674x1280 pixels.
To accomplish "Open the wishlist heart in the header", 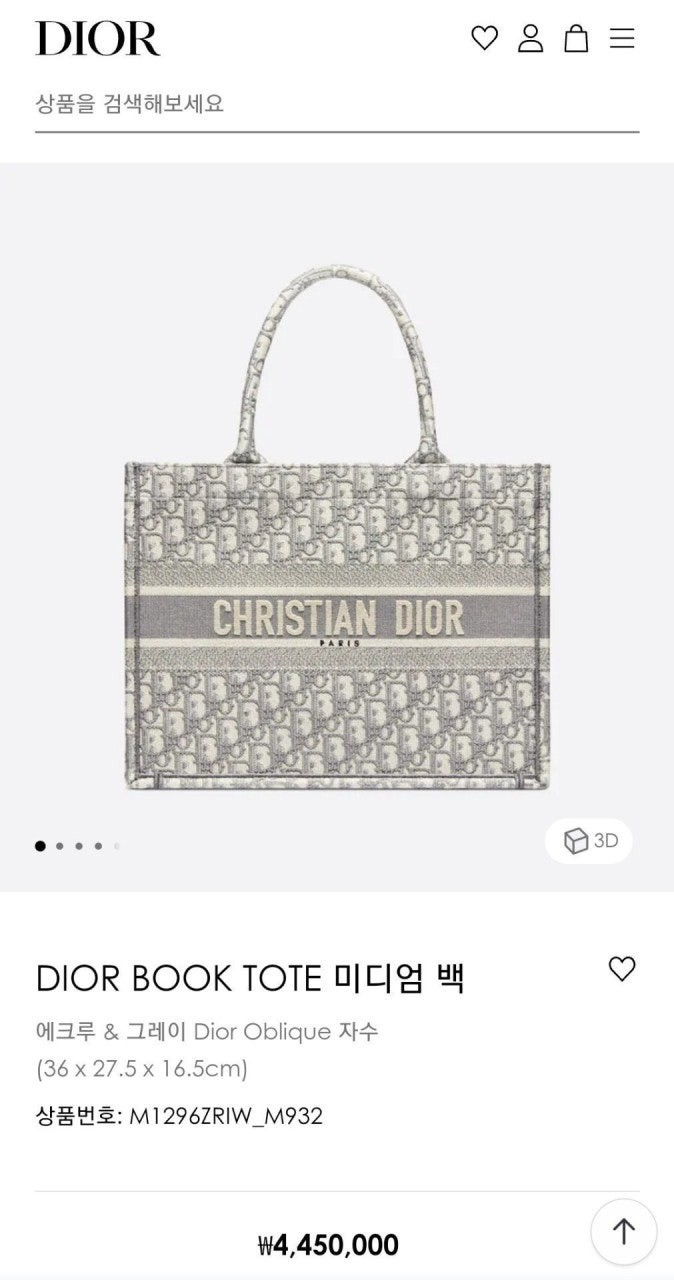I will [x=484, y=38].
